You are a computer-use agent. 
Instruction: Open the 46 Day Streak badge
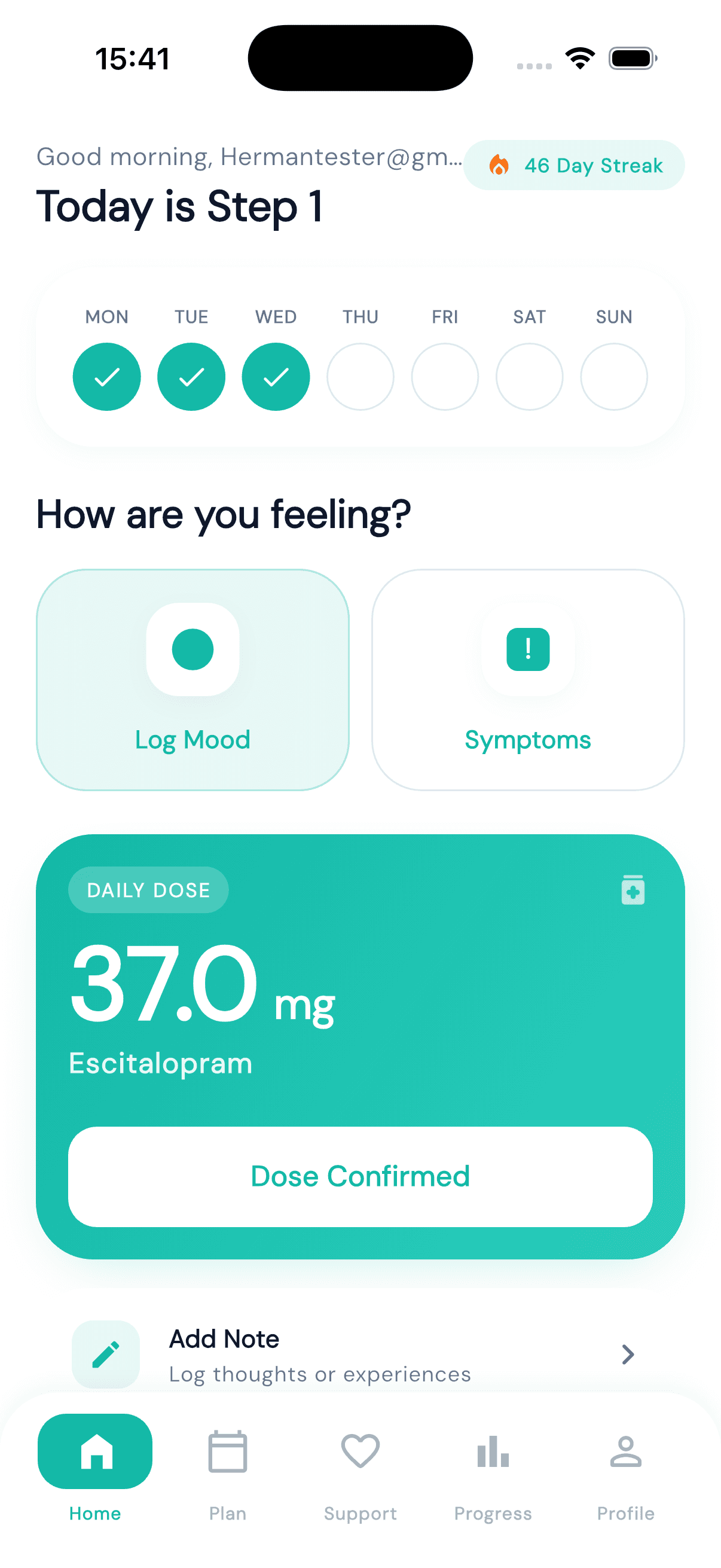coord(573,165)
